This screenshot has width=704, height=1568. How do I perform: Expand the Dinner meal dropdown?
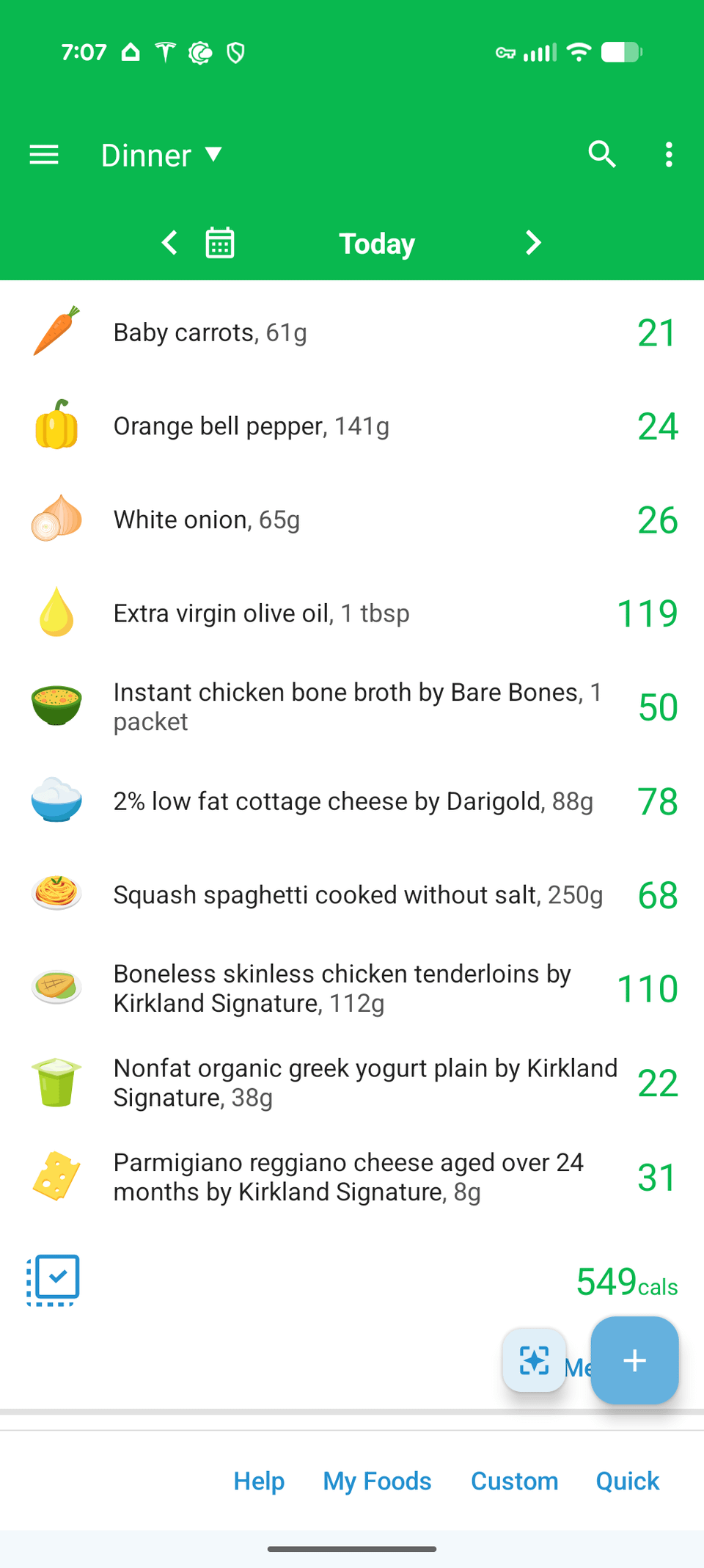coord(161,155)
